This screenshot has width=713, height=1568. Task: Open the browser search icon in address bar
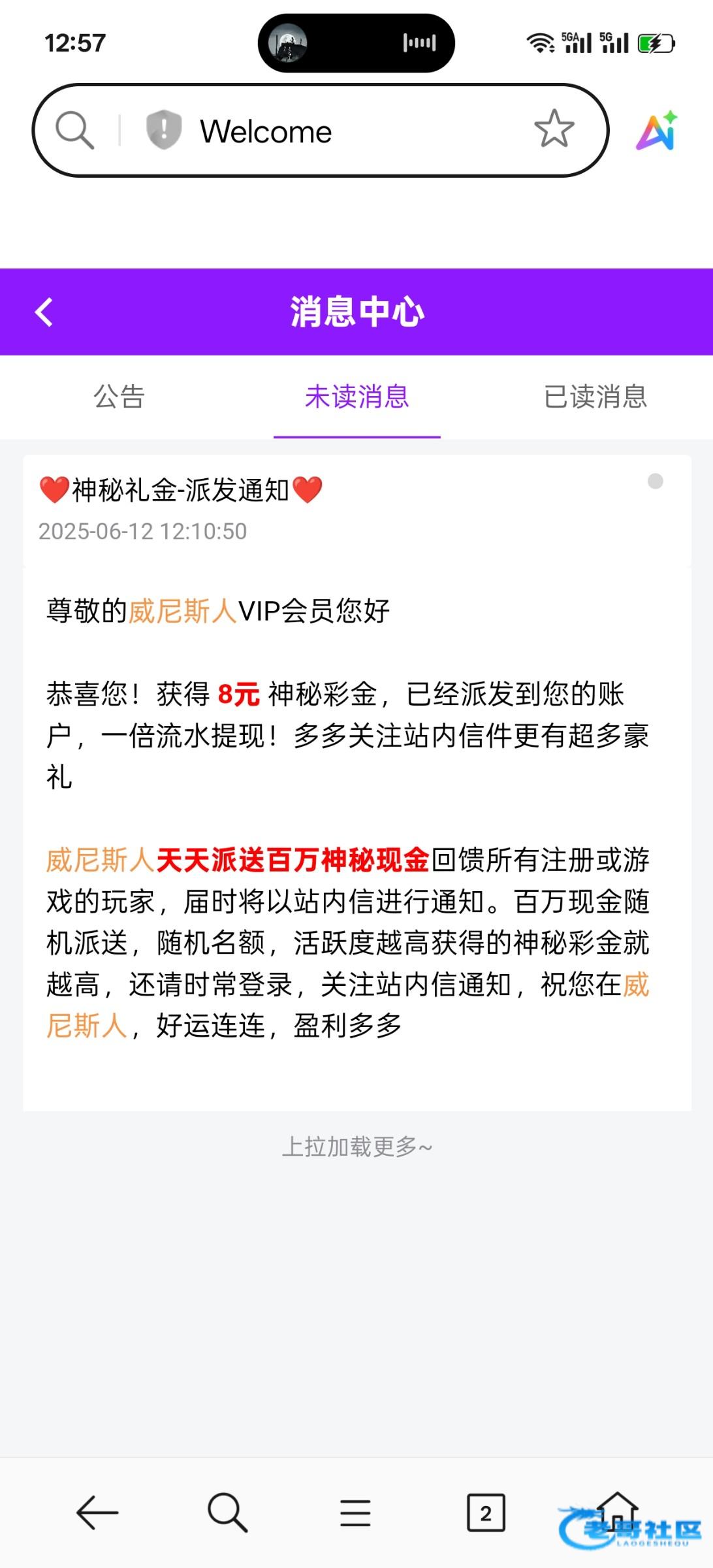point(74,130)
